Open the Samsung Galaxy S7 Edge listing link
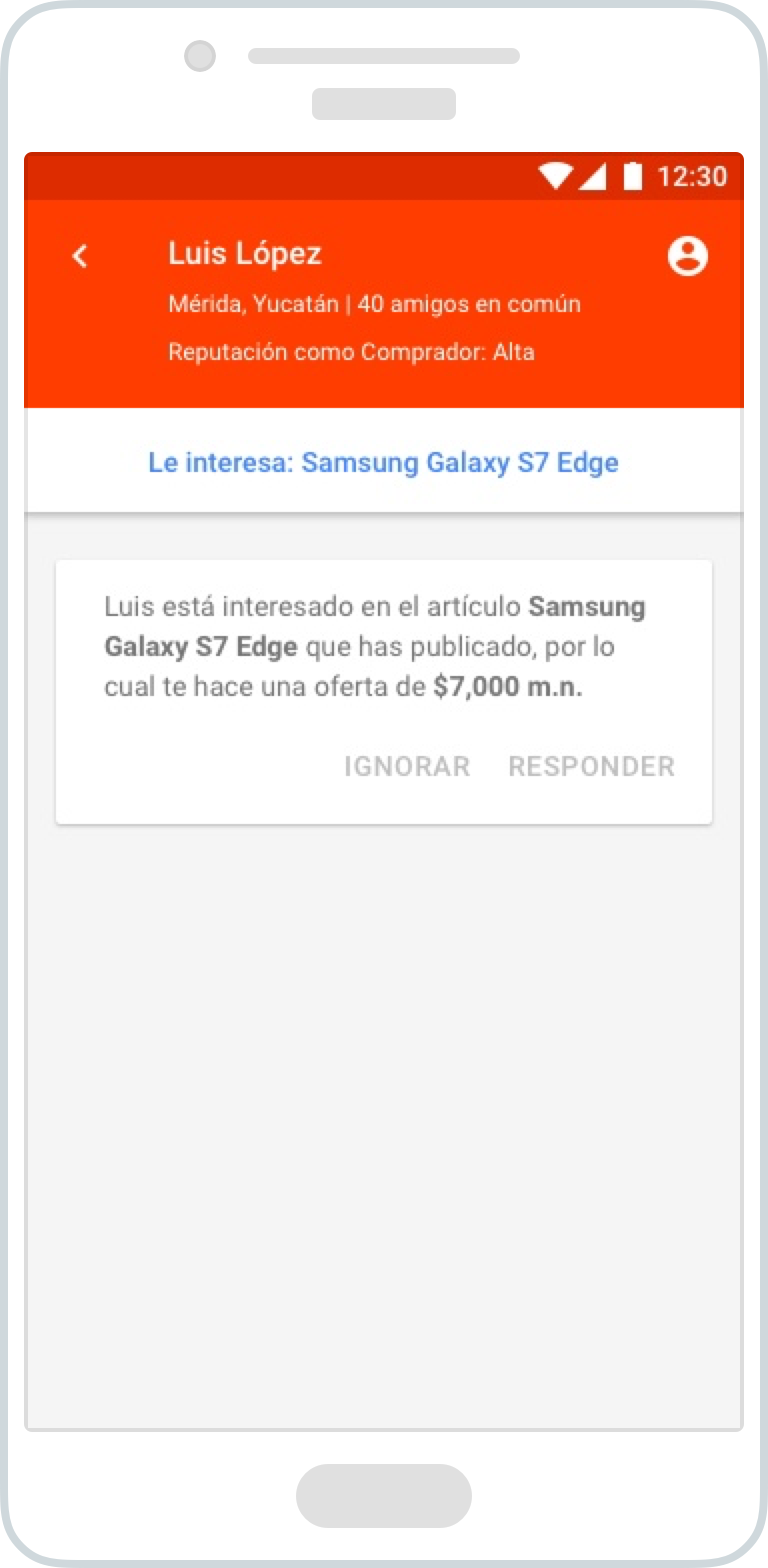This screenshot has width=768, height=1568. pyautogui.click(x=383, y=463)
